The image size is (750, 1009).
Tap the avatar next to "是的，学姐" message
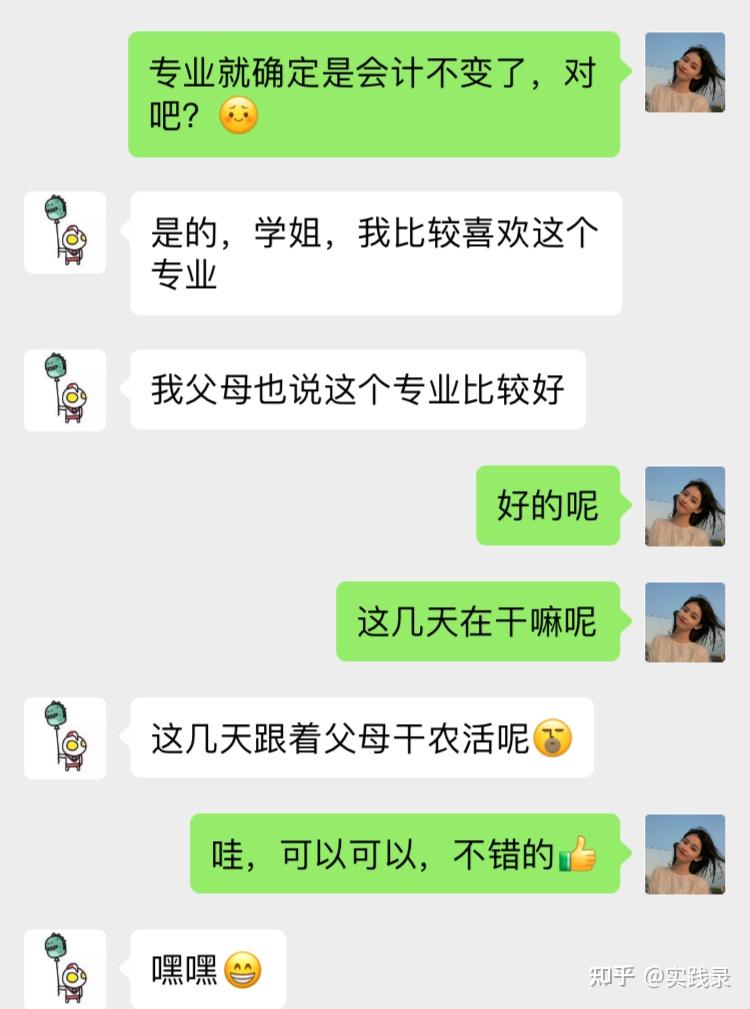click(x=65, y=232)
